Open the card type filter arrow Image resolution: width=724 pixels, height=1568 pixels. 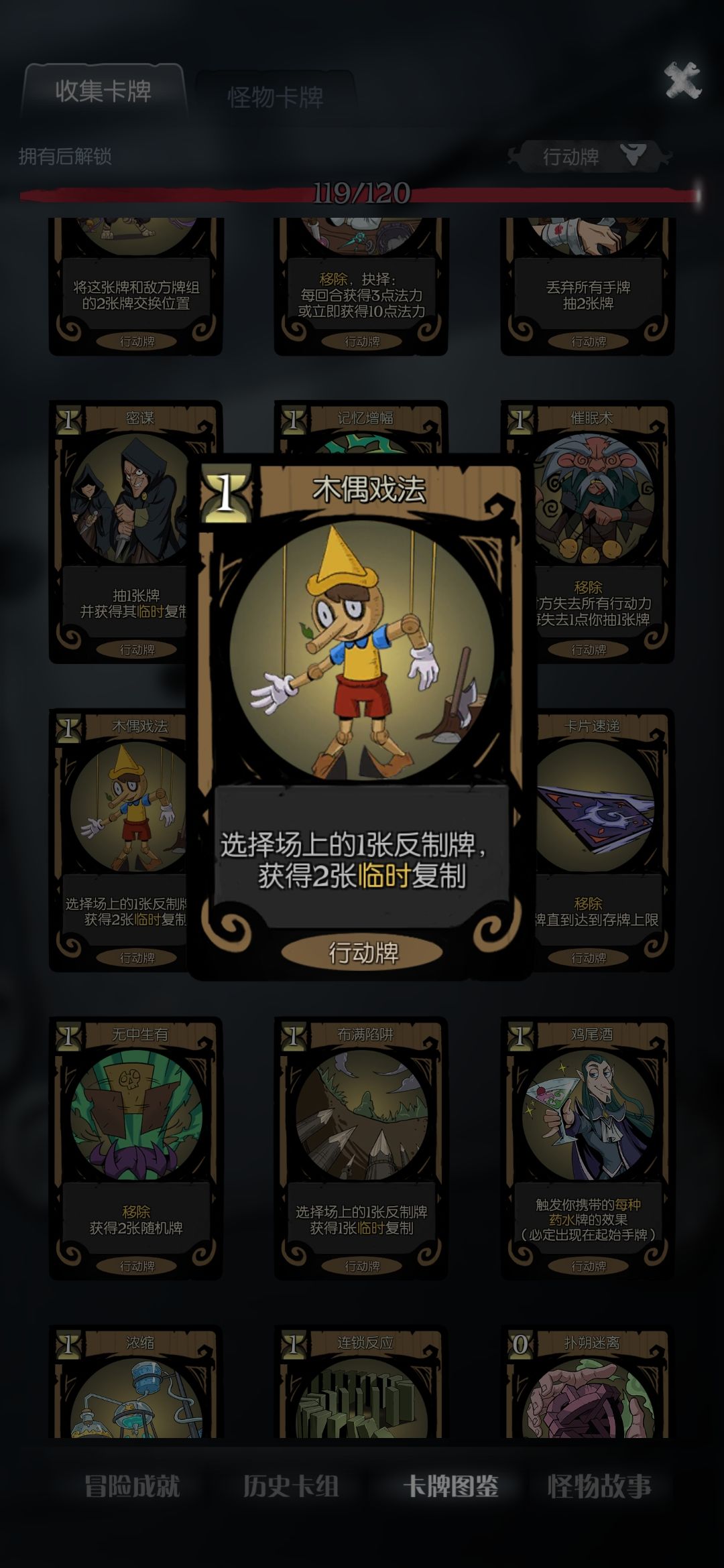pos(632,154)
